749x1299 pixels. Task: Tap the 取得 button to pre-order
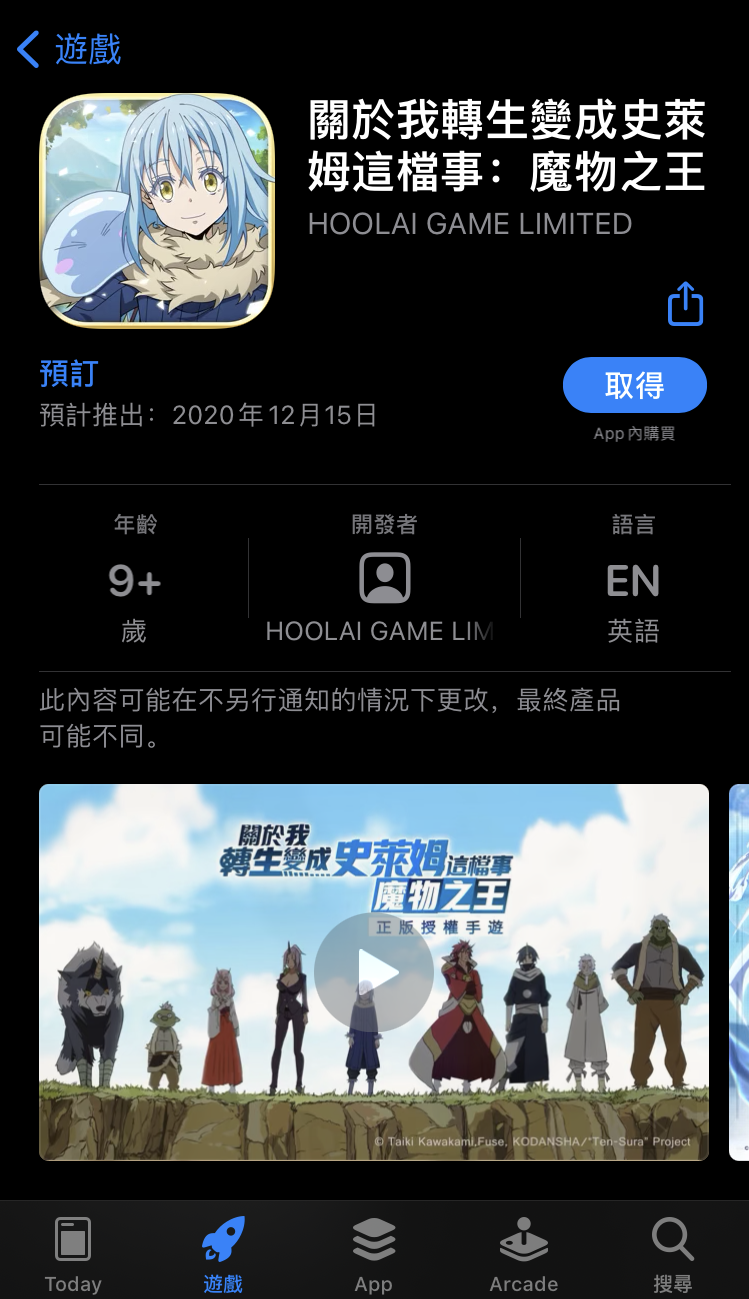(x=634, y=385)
